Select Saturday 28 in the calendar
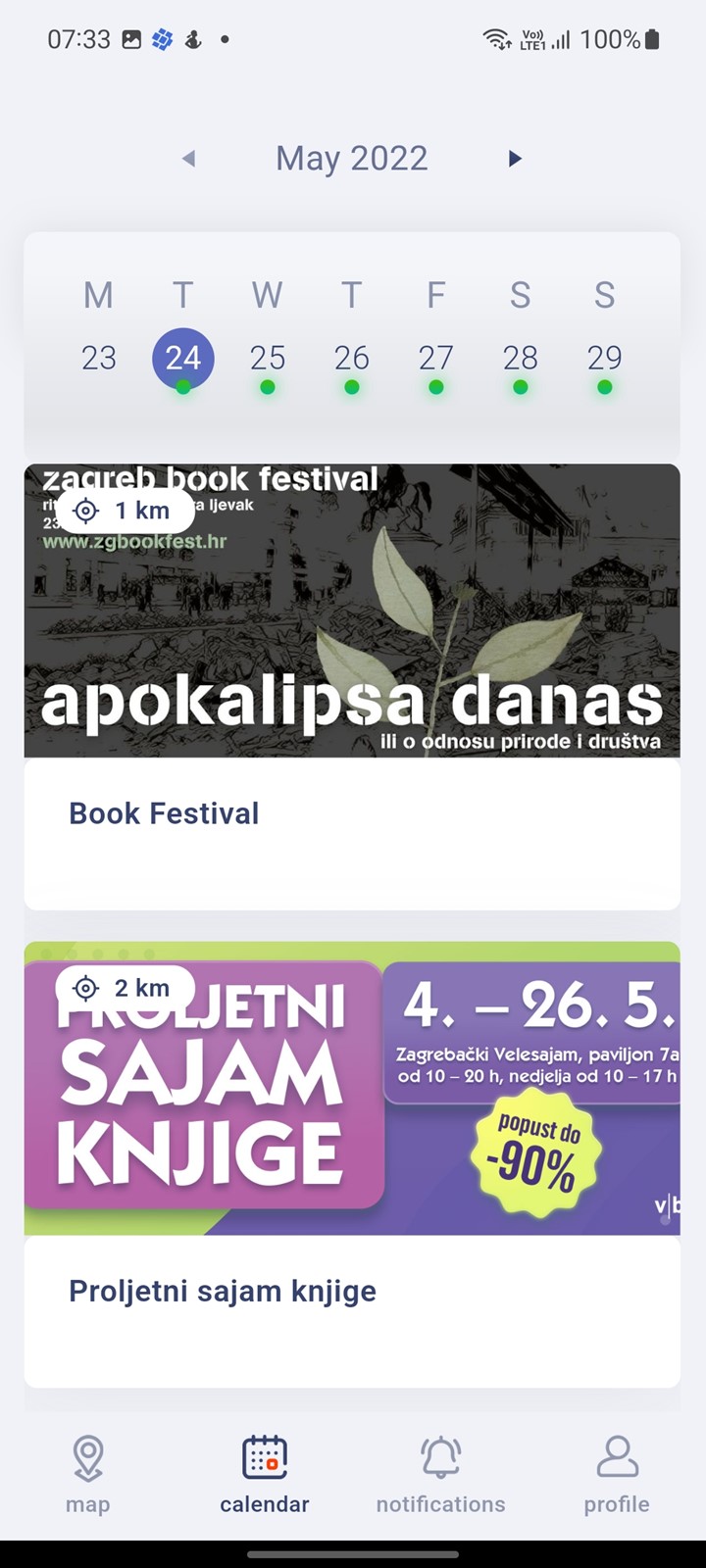Viewport: 706px width, 1568px height. (x=521, y=359)
